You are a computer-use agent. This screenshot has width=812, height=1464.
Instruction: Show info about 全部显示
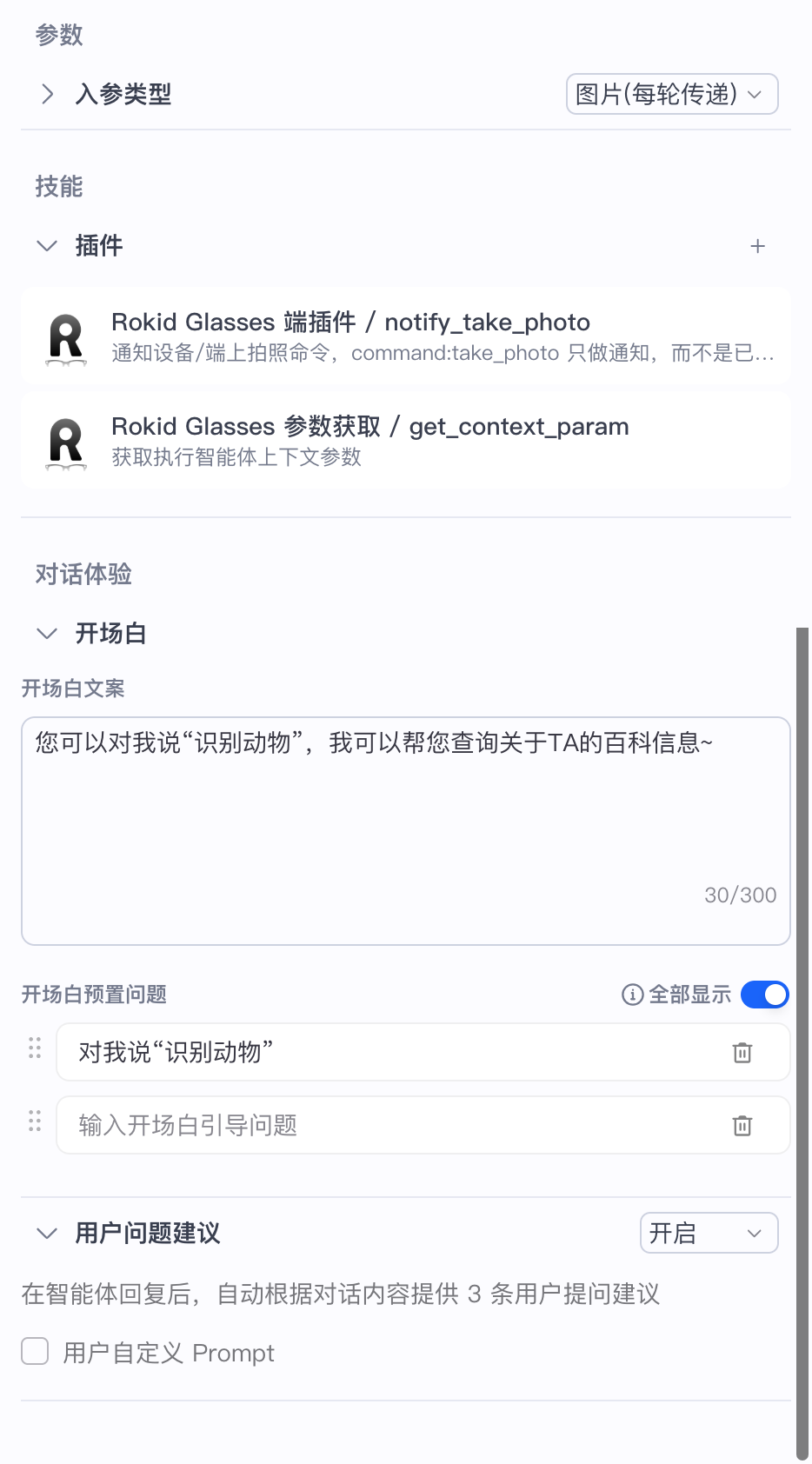tap(632, 995)
